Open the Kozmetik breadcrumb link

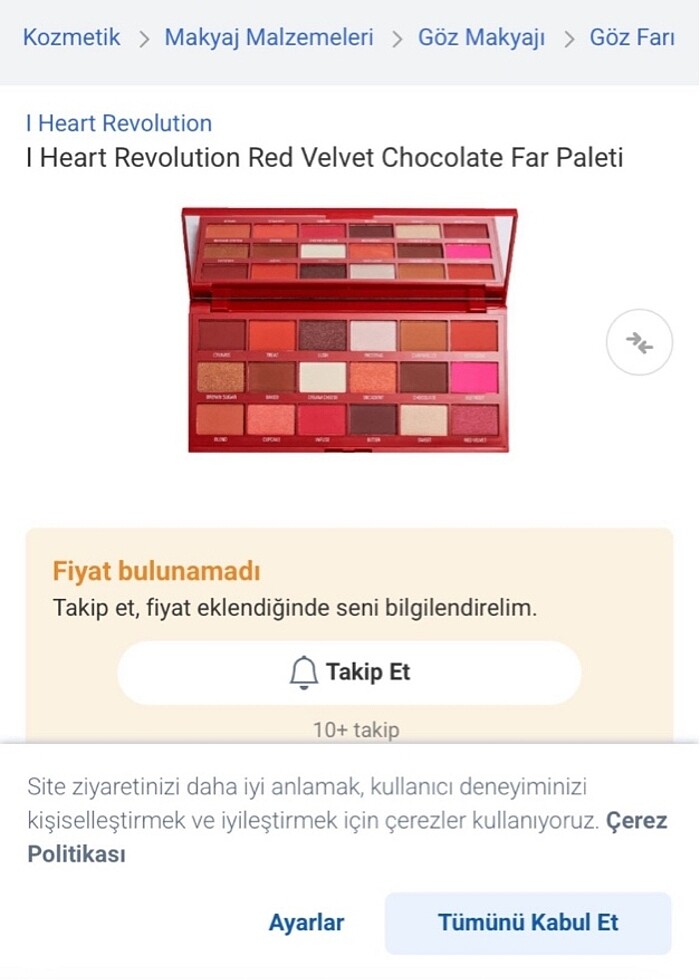pos(71,38)
